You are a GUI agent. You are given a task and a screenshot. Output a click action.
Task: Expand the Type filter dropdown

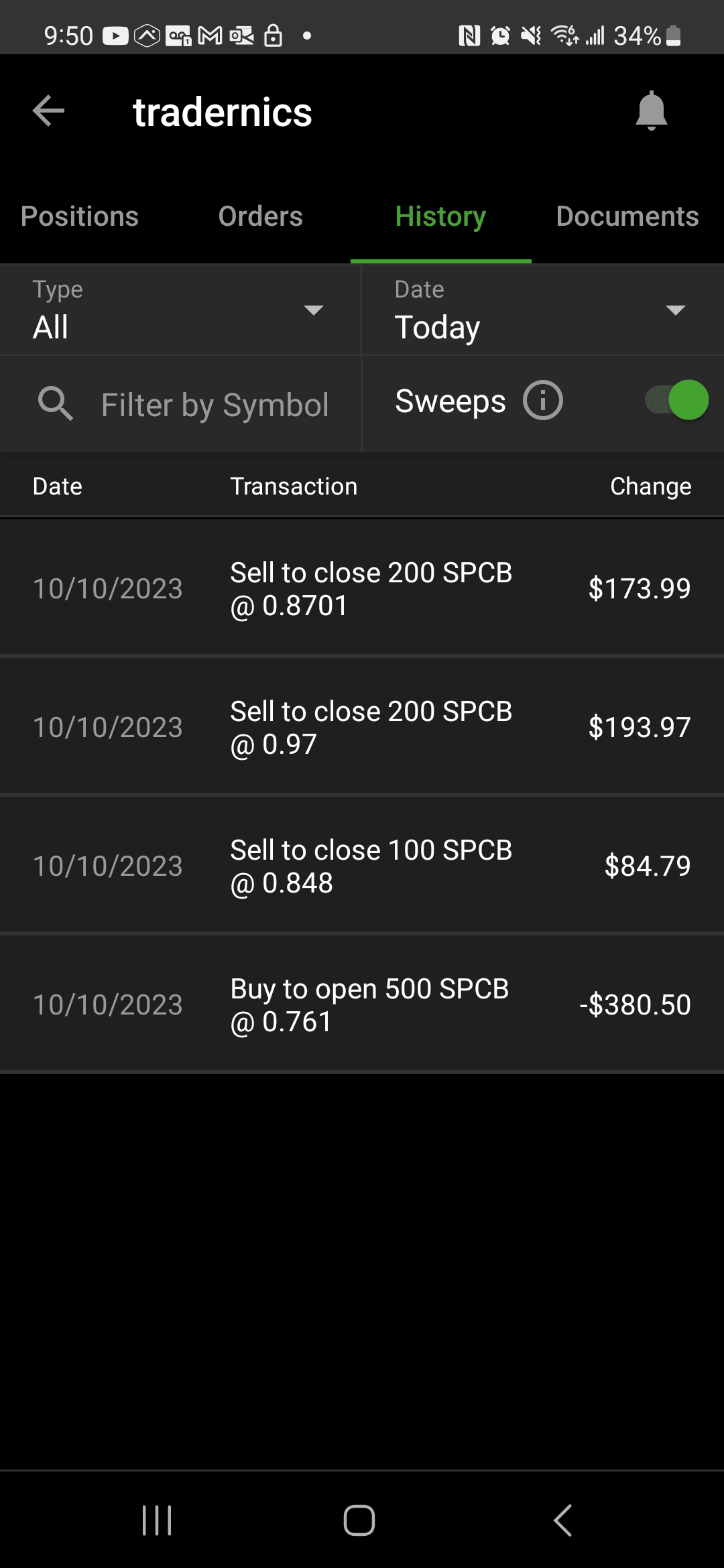point(180,310)
